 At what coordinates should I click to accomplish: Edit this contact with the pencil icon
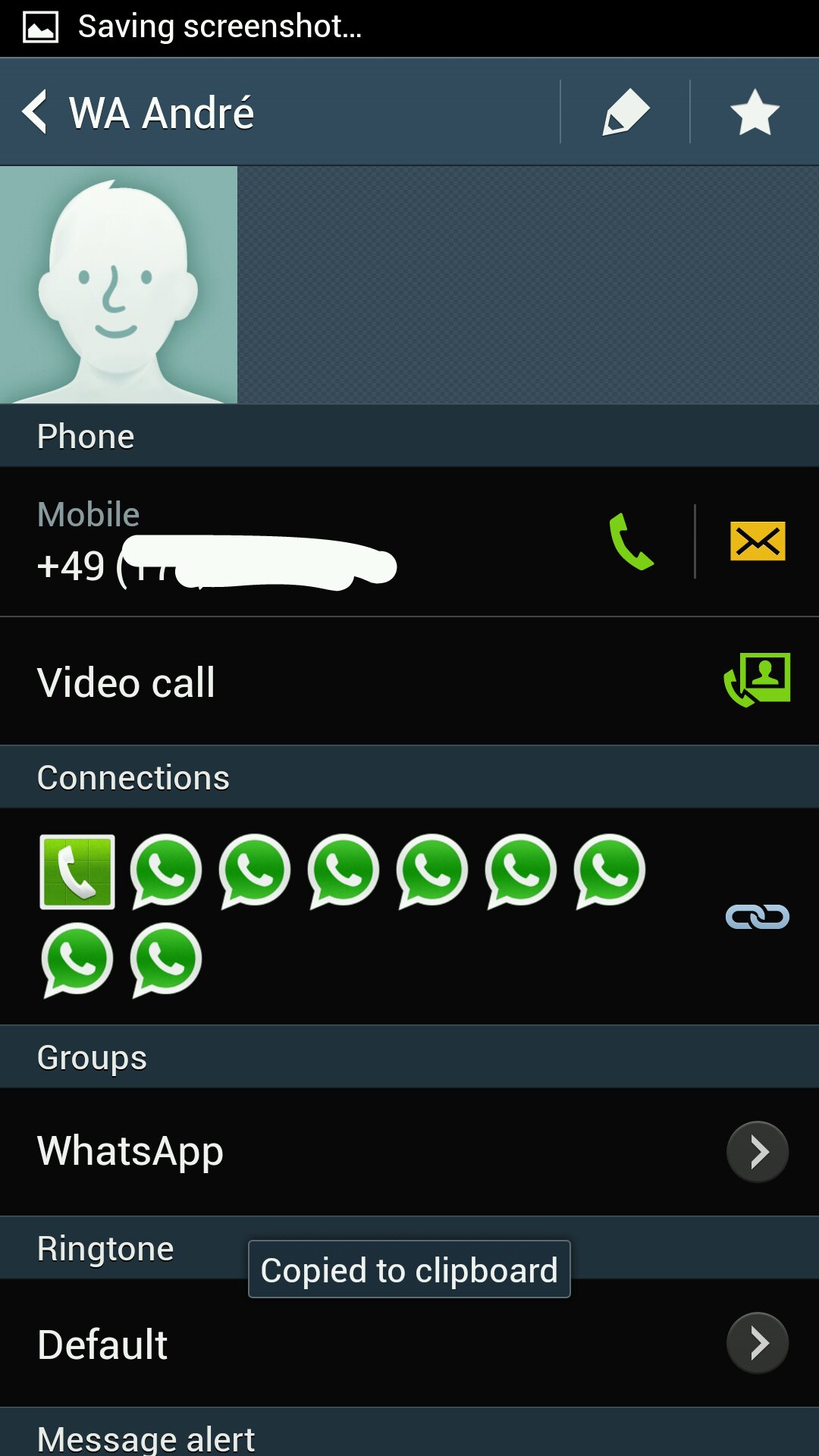point(626,112)
